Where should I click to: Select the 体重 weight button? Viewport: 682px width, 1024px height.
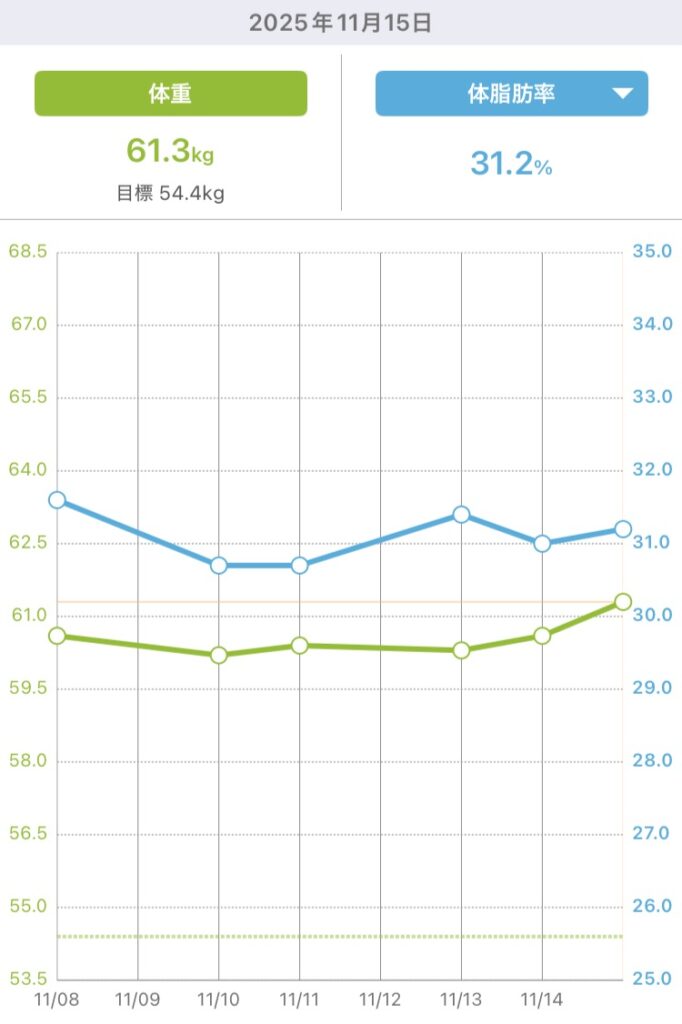pyautogui.click(x=170, y=94)
